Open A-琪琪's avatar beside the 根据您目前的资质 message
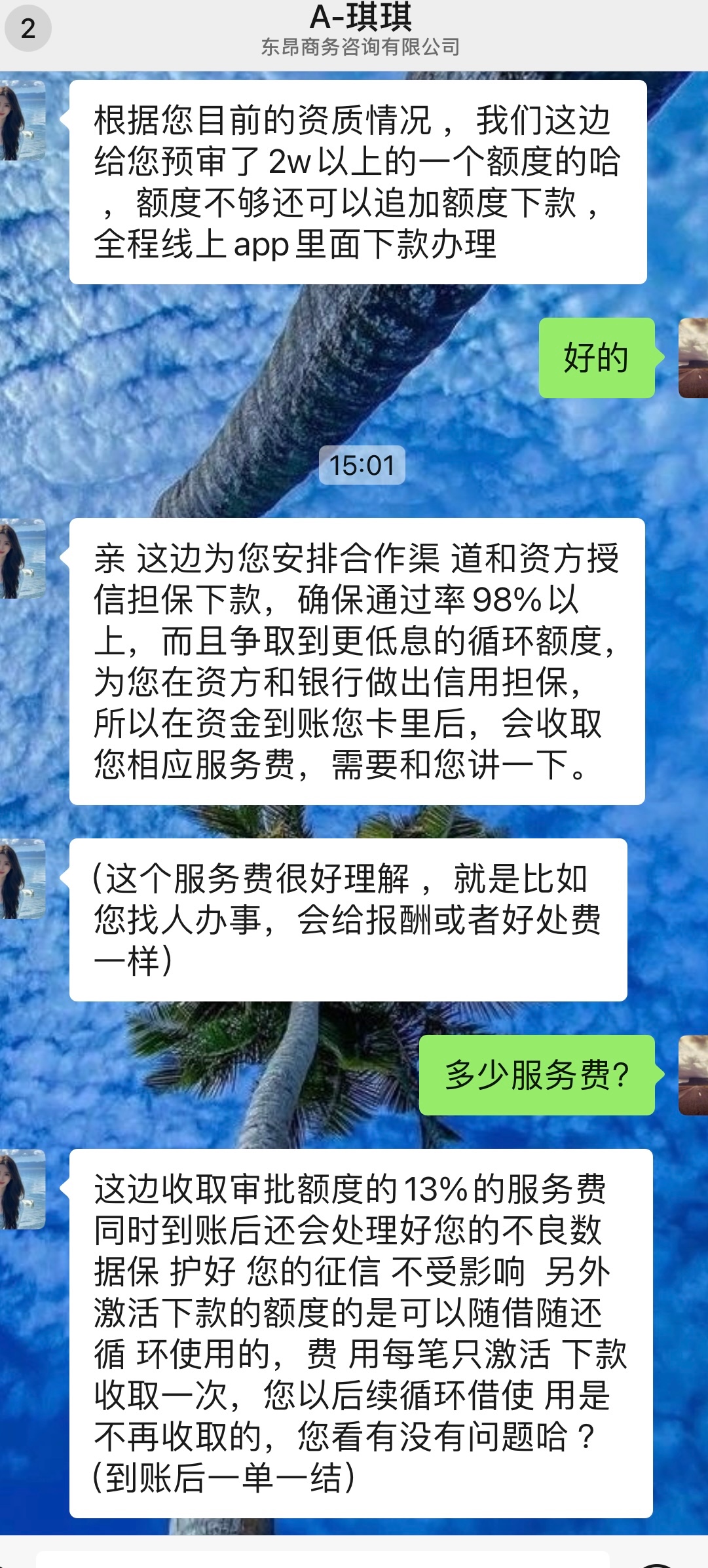This screenshot has height=1568, width=708. pyautogui.click(x=23, y=121)
